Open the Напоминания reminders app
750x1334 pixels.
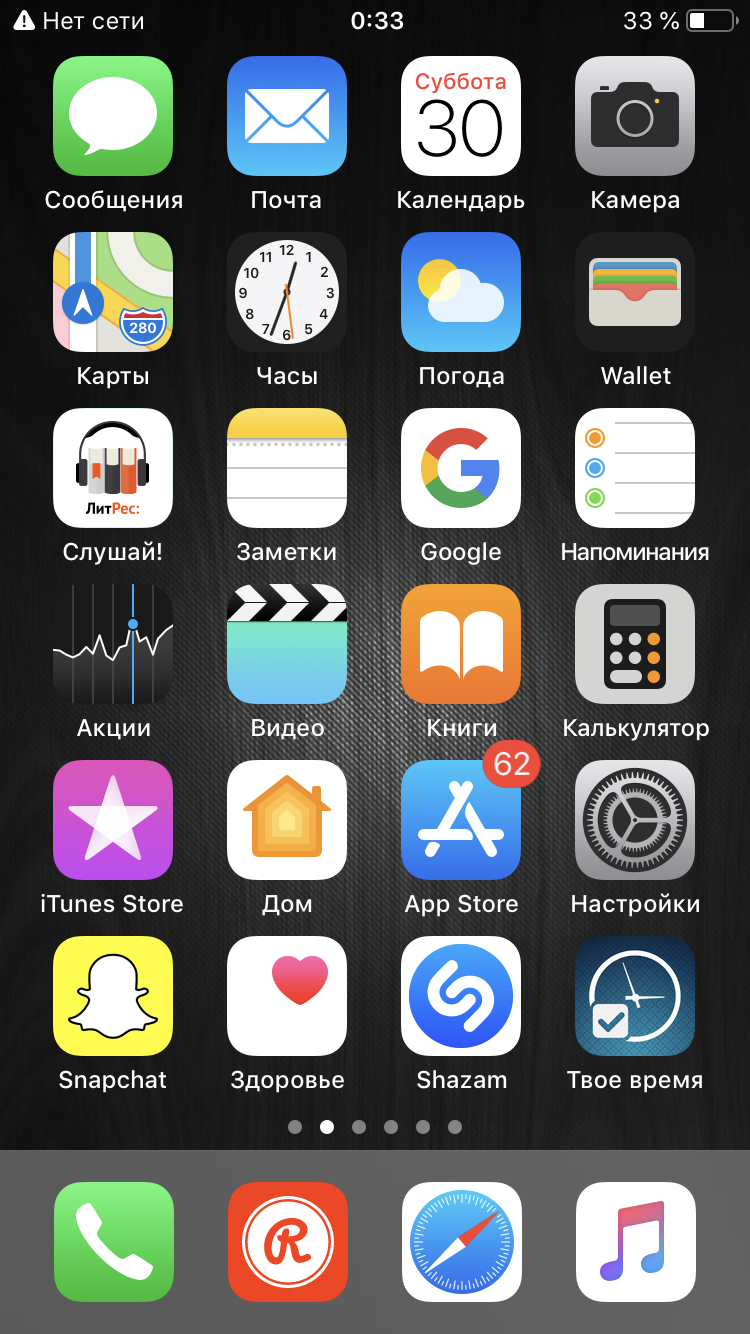point(635,468)
